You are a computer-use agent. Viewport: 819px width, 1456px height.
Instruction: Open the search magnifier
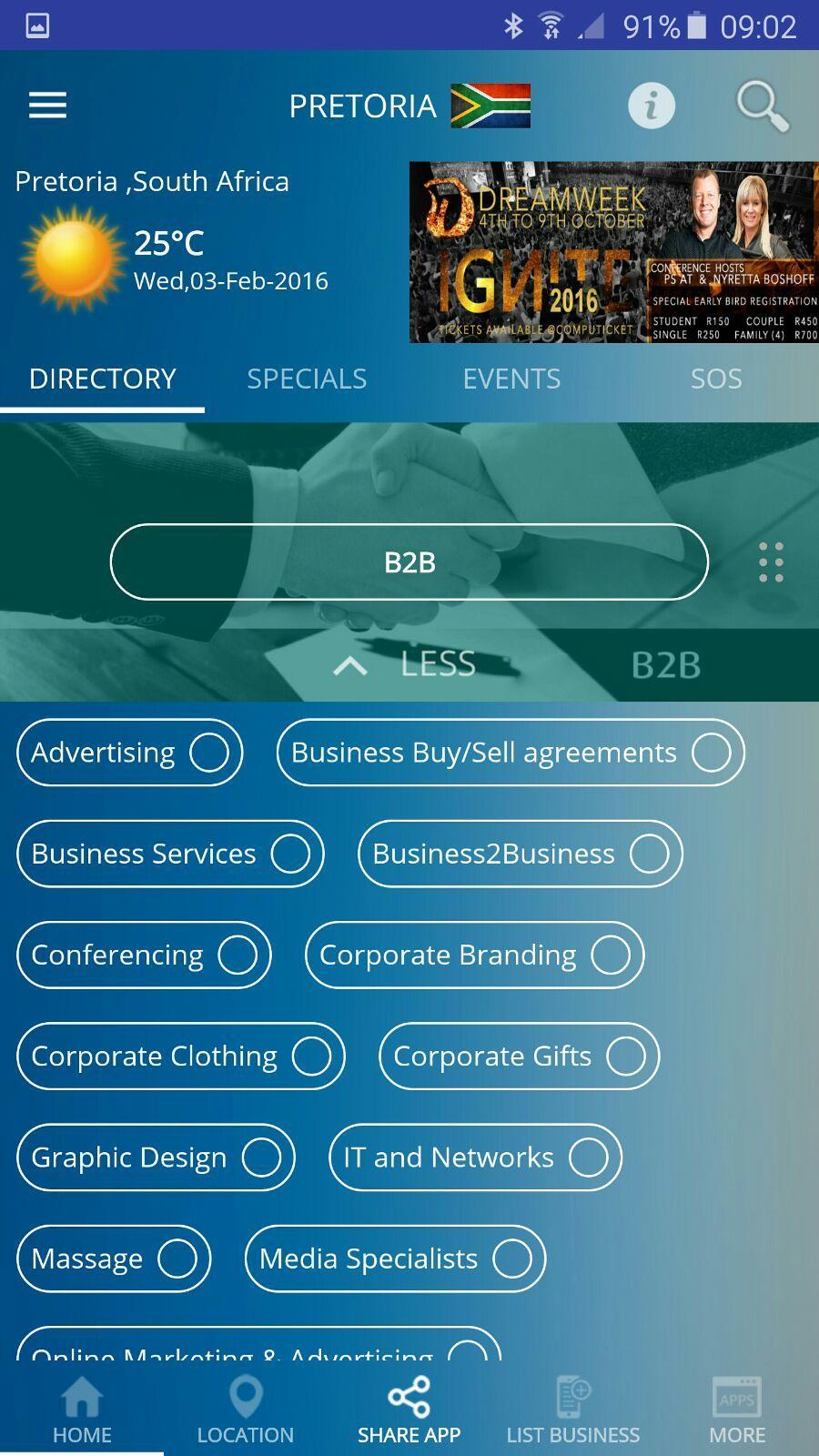(x=762, y=106)
